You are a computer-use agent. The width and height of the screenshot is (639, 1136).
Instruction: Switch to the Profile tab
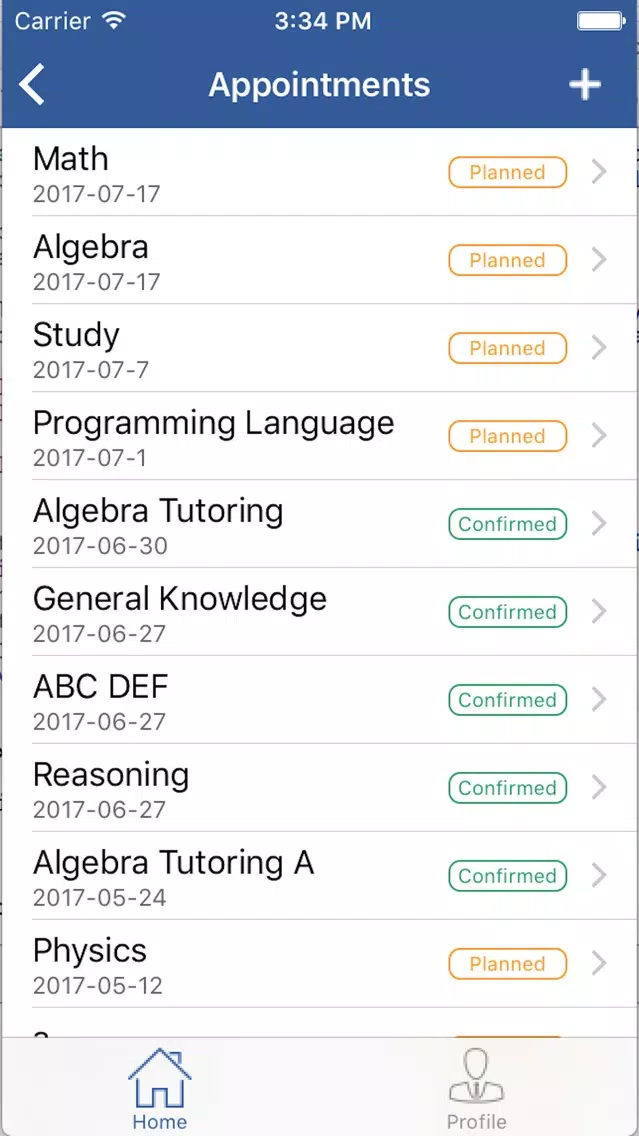coord(476,1089)
